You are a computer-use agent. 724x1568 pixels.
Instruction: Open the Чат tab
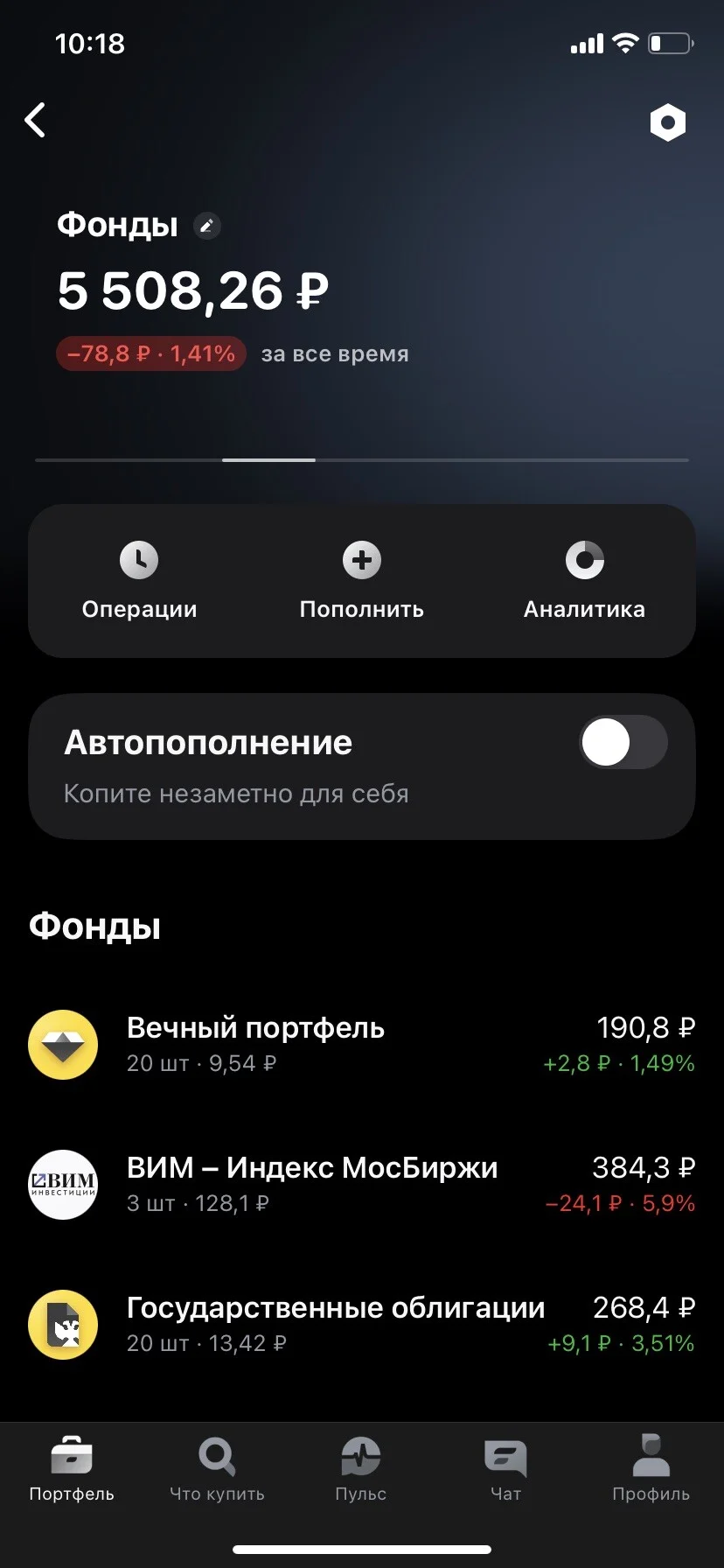click(505, 1470)
